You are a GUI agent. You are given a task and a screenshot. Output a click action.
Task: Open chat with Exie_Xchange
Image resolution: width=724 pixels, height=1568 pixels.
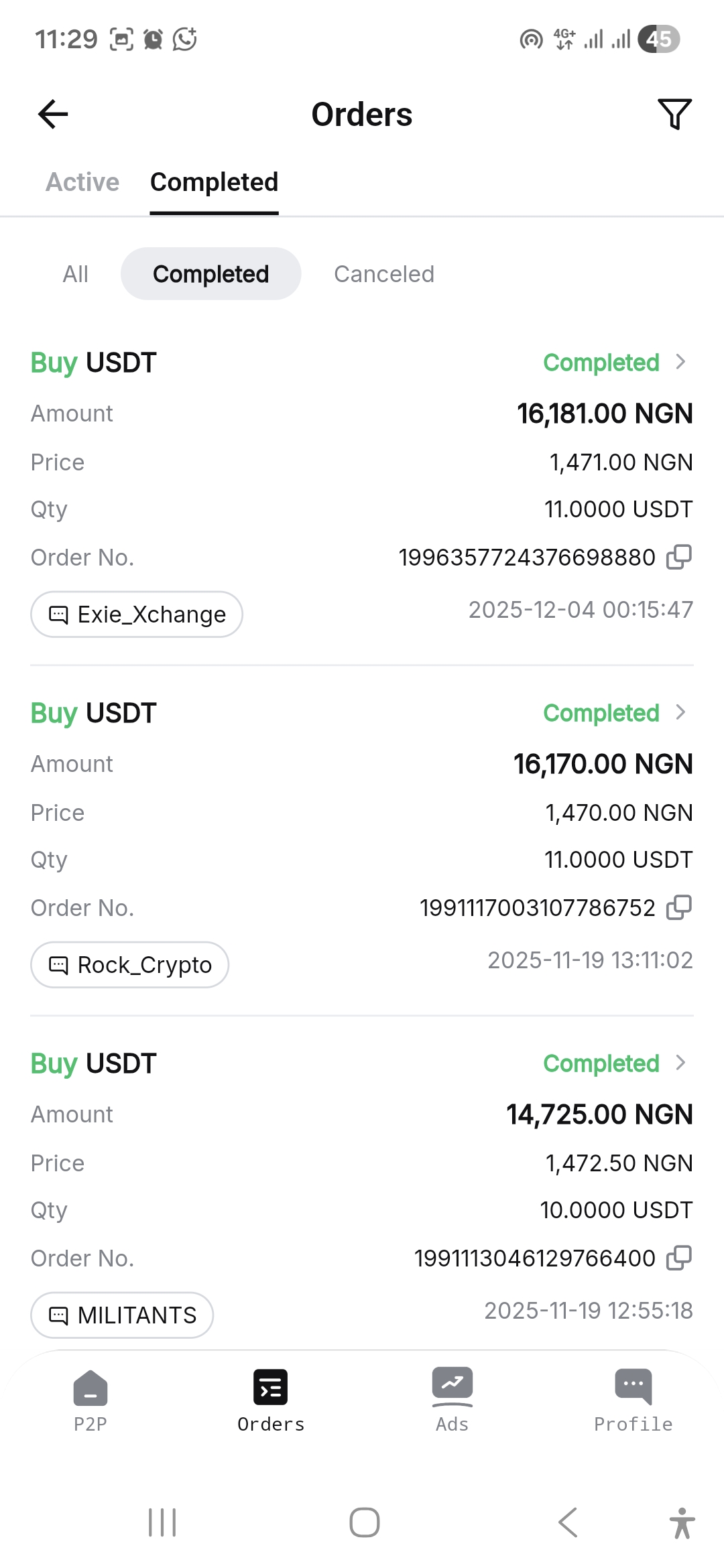136,614
